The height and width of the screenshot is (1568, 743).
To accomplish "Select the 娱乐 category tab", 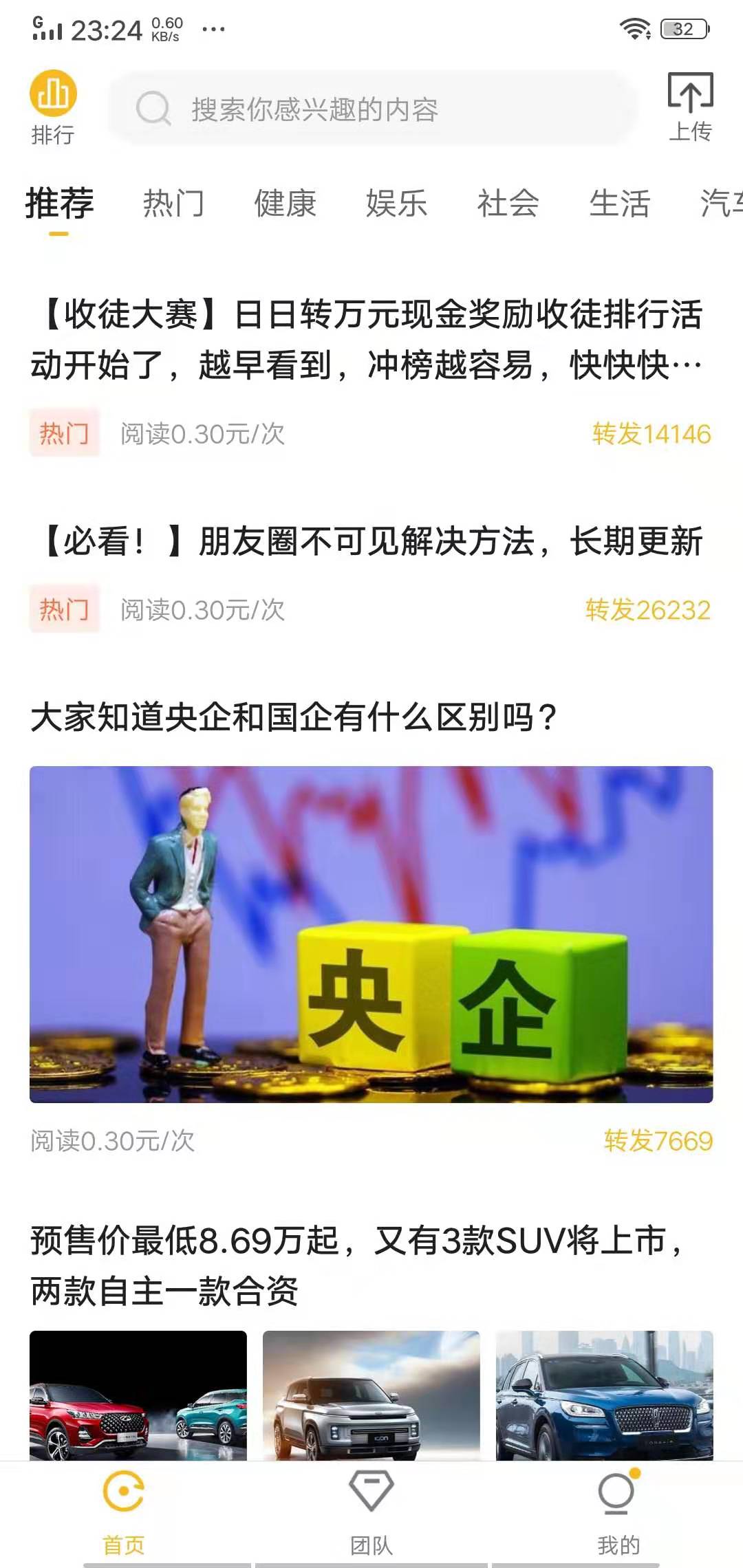I will click(x=396, y=204).
